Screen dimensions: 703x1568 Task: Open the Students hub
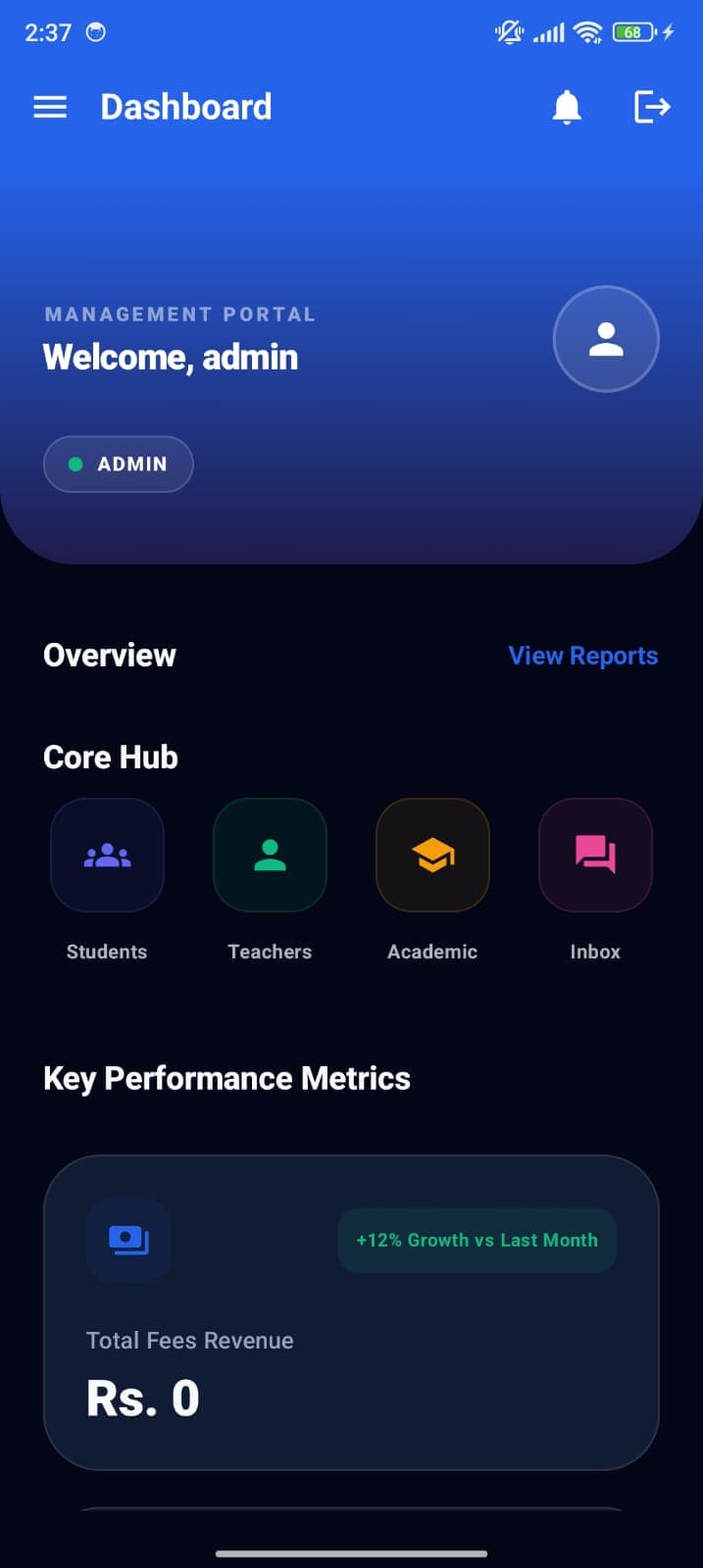coord(107,856)
